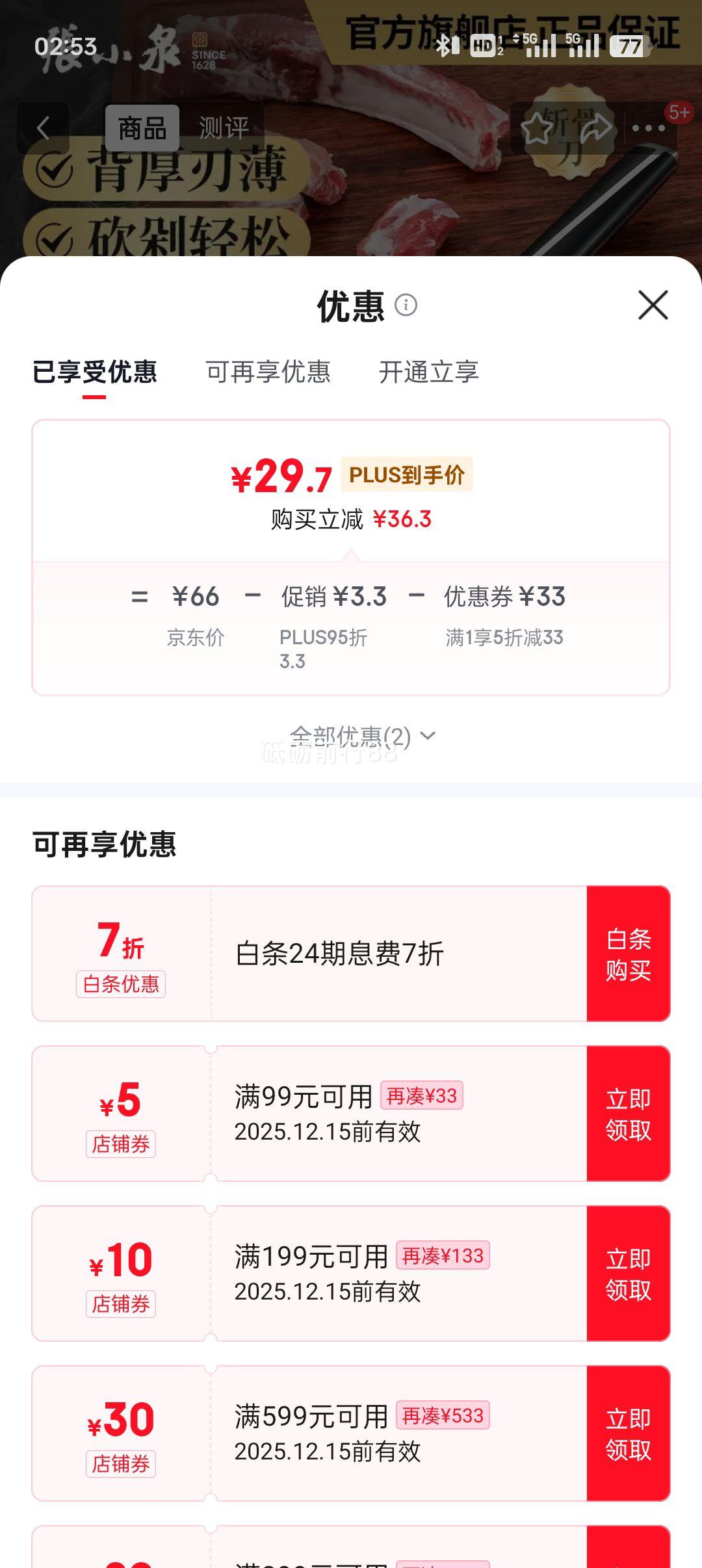The height and width of the screenshot is (1568, 702).
Task: Click the back arrow at top left
Action: coord(44,127)
